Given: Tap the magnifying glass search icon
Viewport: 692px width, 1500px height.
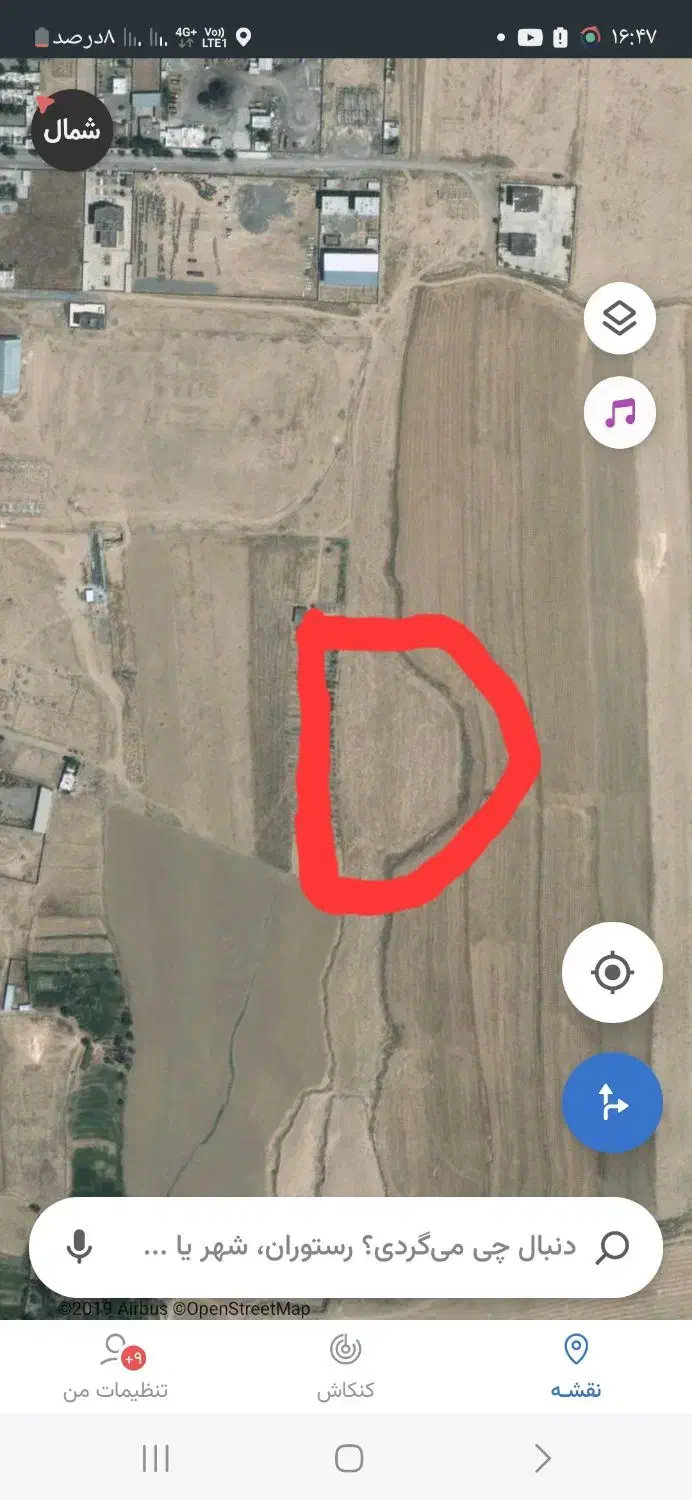Looking at the screenshot, I should click(x=612, y=1247).
